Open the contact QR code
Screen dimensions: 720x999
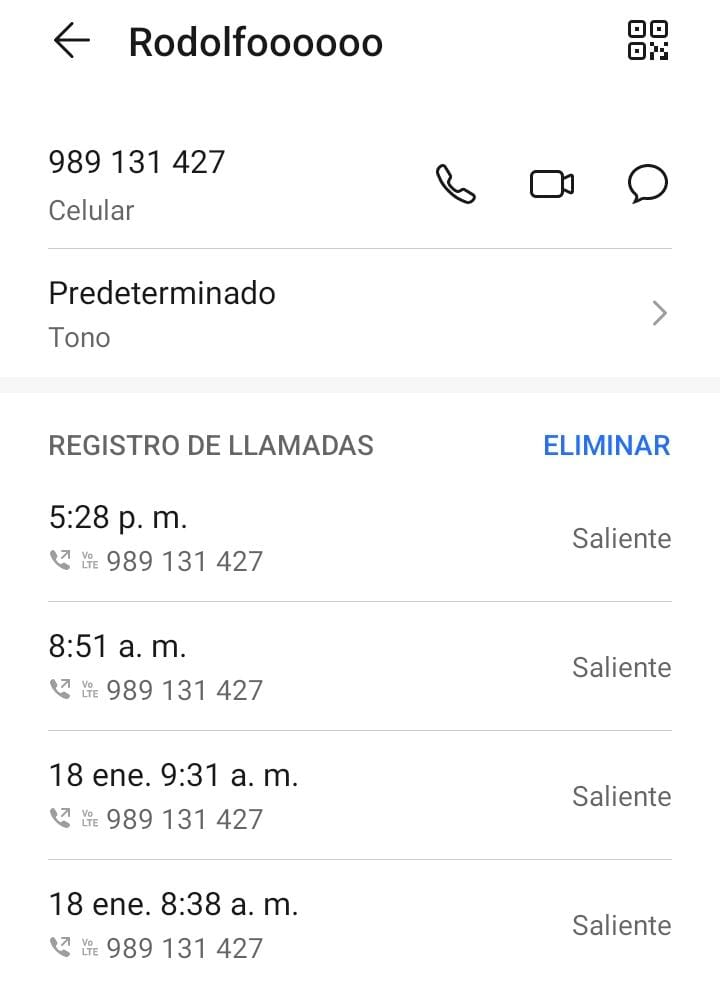point(647,41)
